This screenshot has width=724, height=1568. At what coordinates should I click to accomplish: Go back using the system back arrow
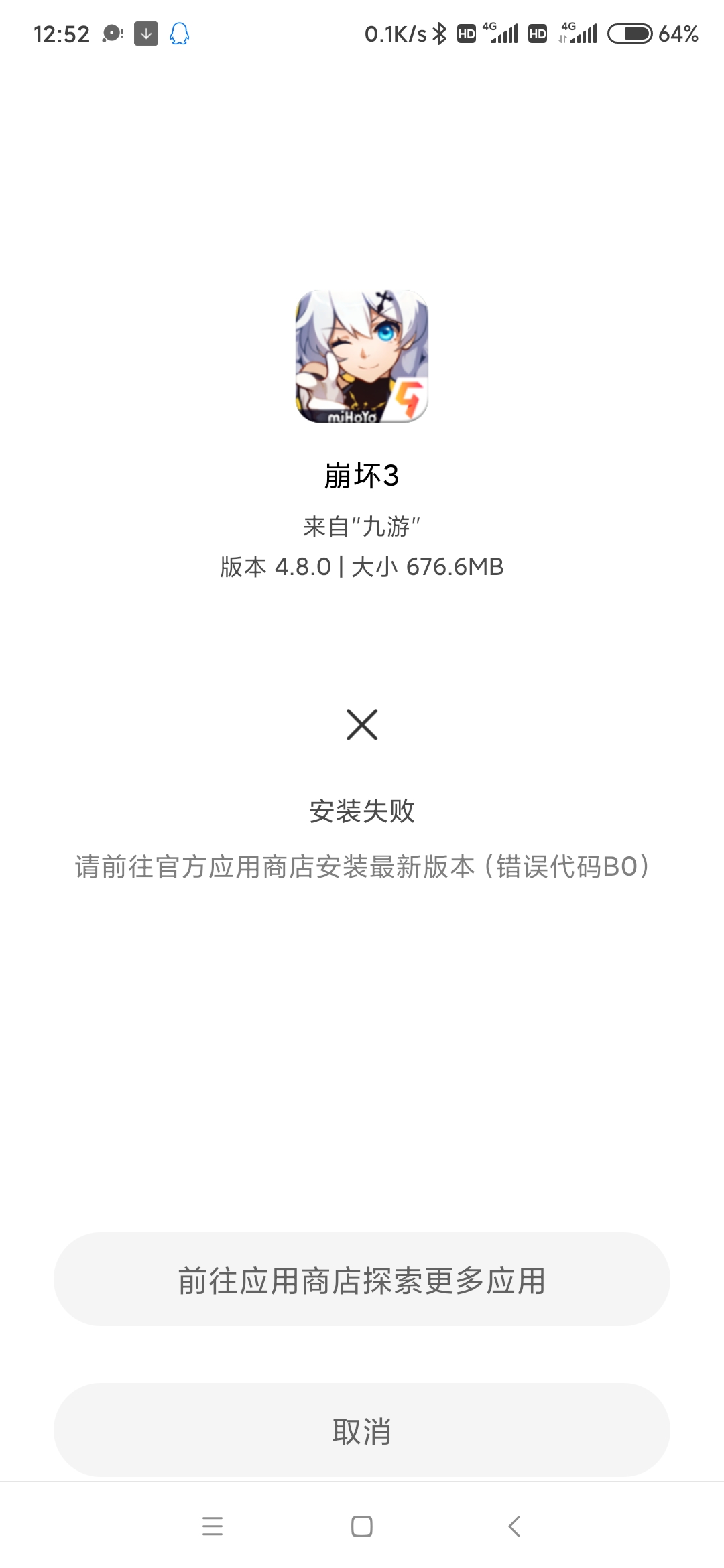(514, 1526)
